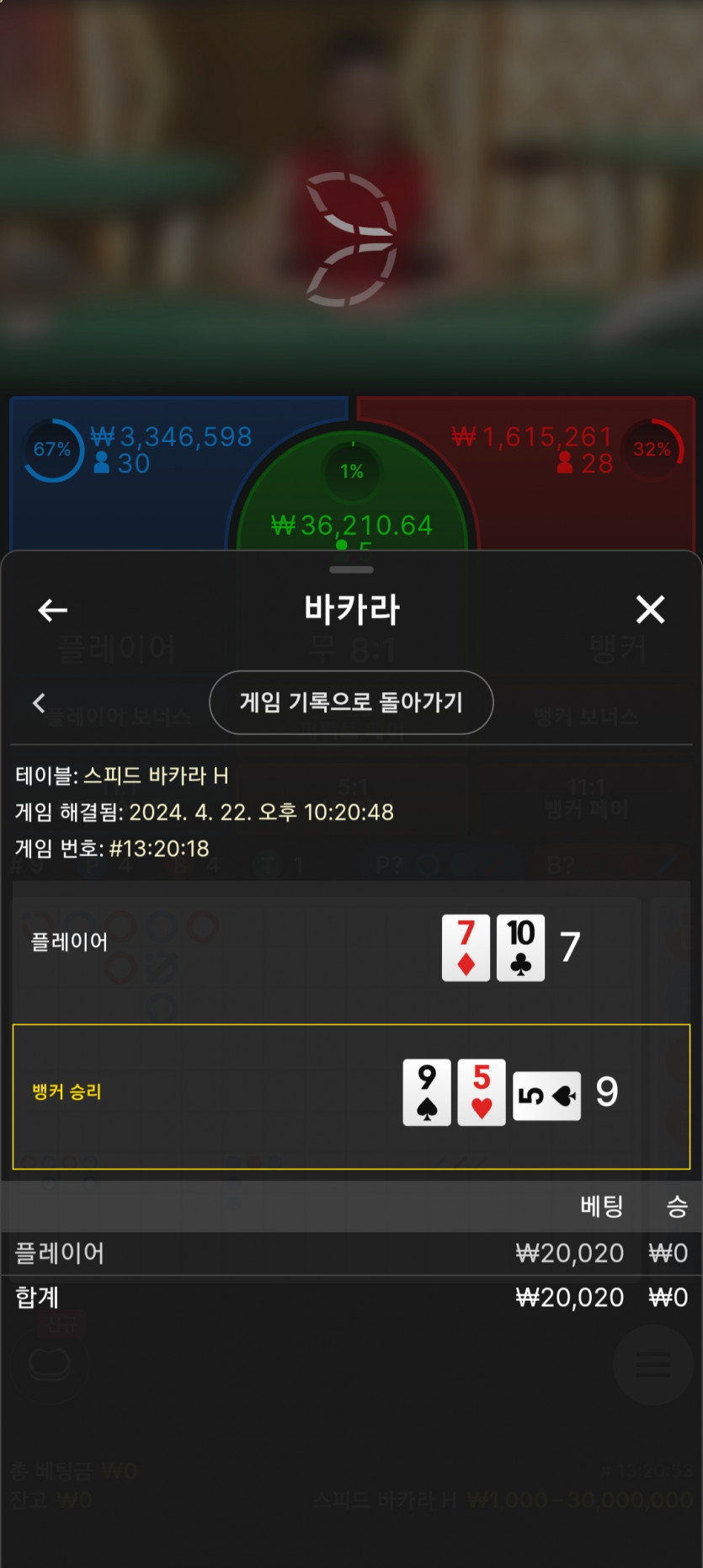The image size is (703, 1568).
Task: Go back using the arrow beside 바카라
Action: coord(53,610)
